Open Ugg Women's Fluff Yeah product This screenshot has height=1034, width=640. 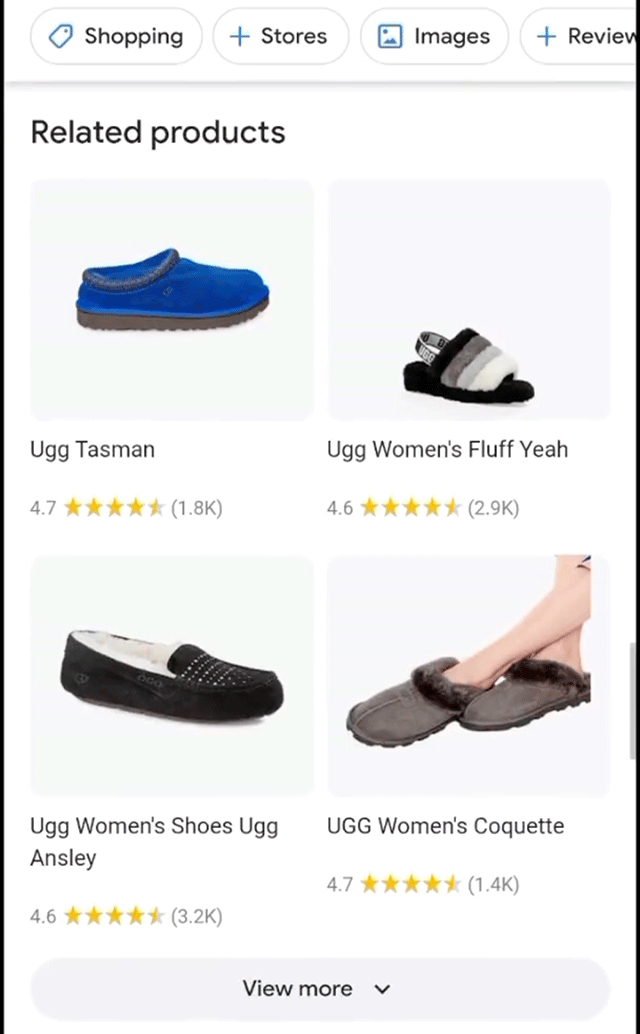tap(468, 300)
